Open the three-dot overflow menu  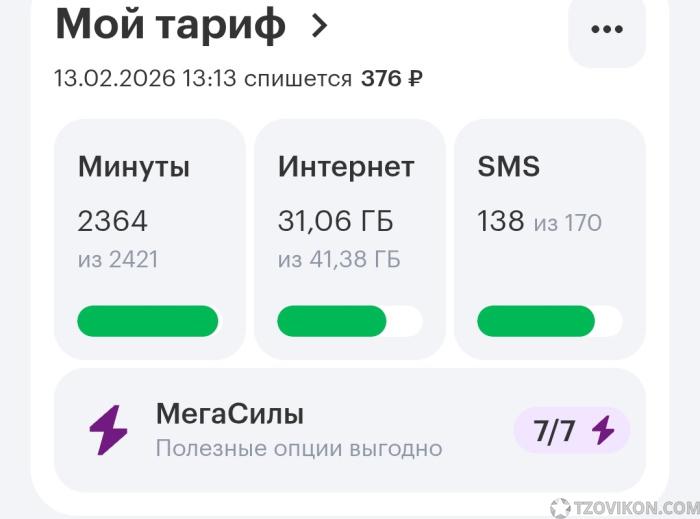pyautogui.click(x=606, y=29)
